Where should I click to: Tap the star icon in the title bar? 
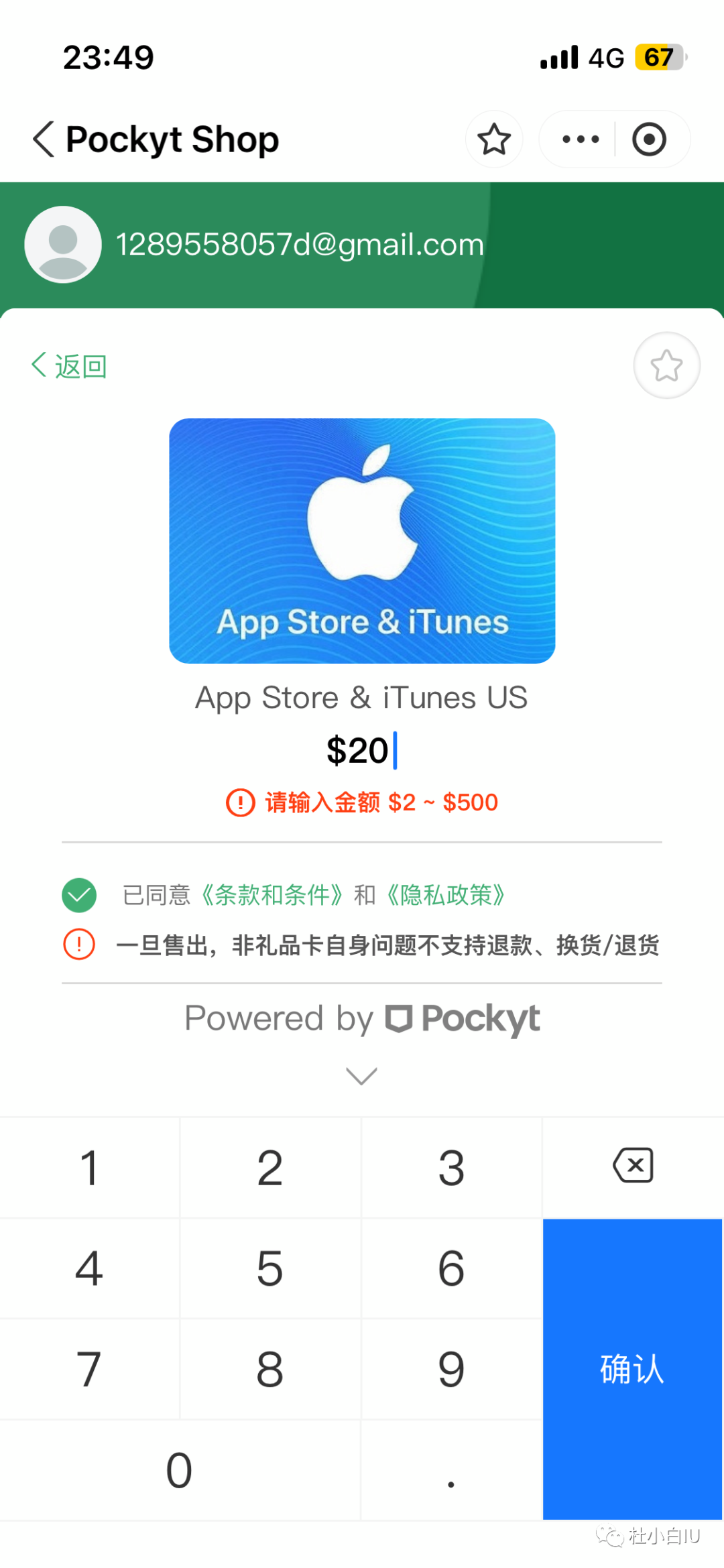point(494,139)
